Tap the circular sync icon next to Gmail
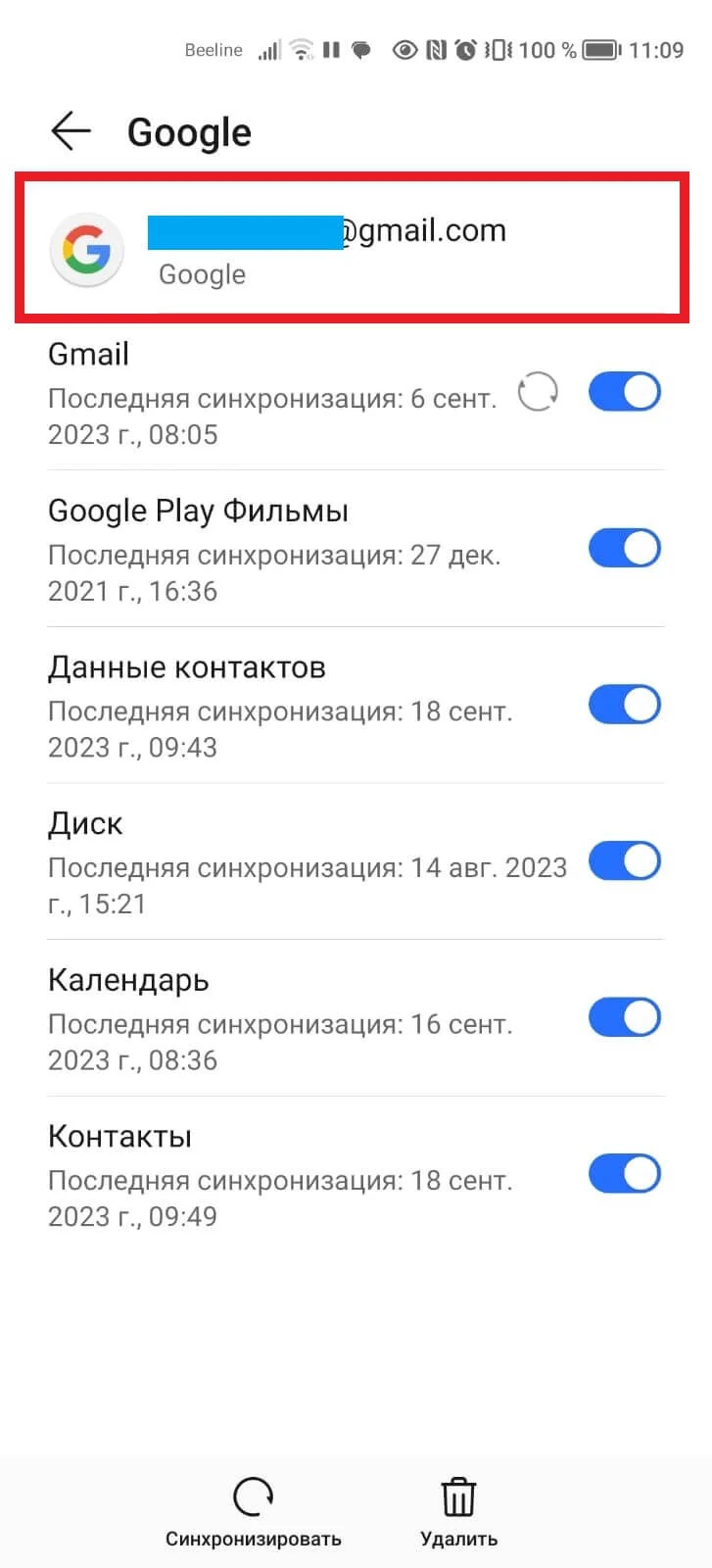This screenshot has width=712, height=1568. tap(537, 392)
